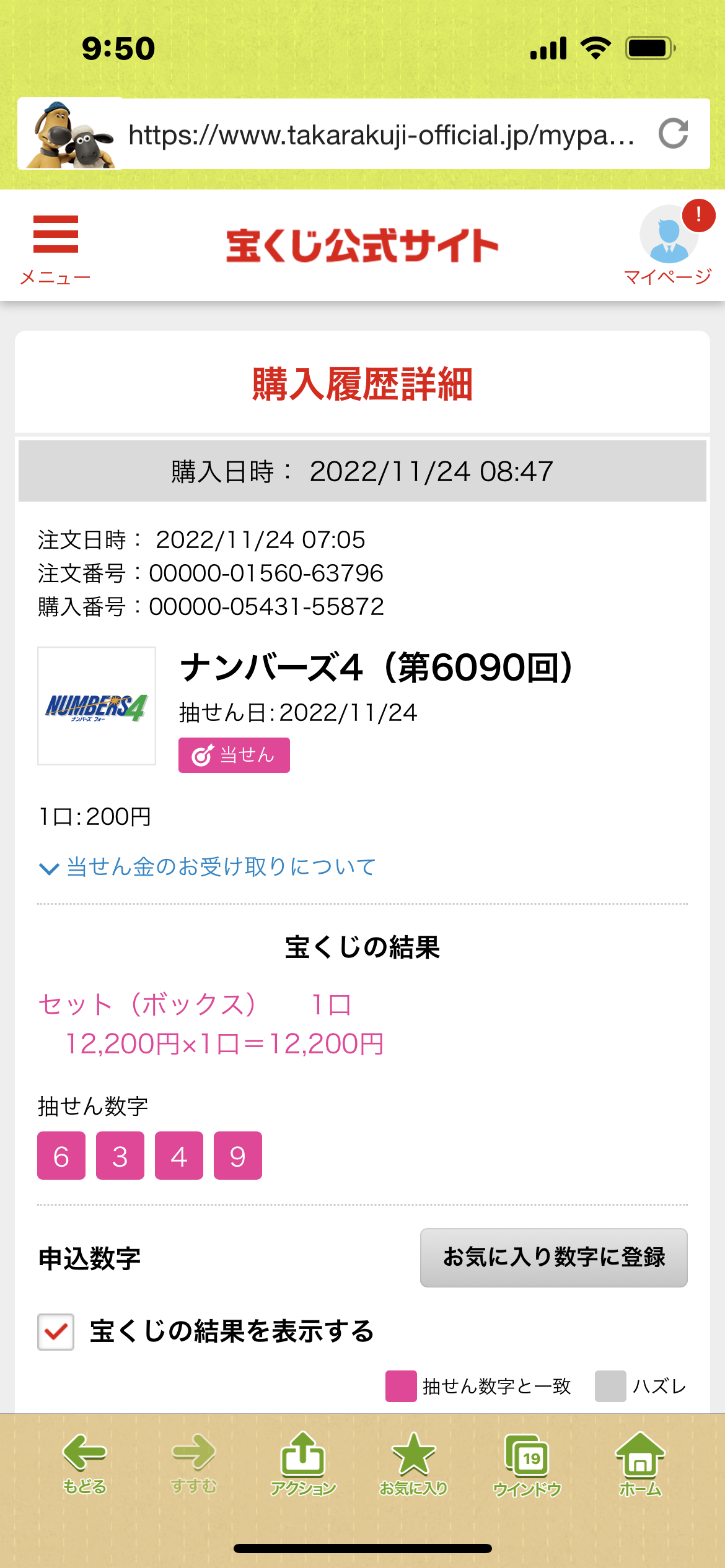Tap お気に入り数字に登録 button
This screenshot has height=1568, width=725.
(554, 1258)
